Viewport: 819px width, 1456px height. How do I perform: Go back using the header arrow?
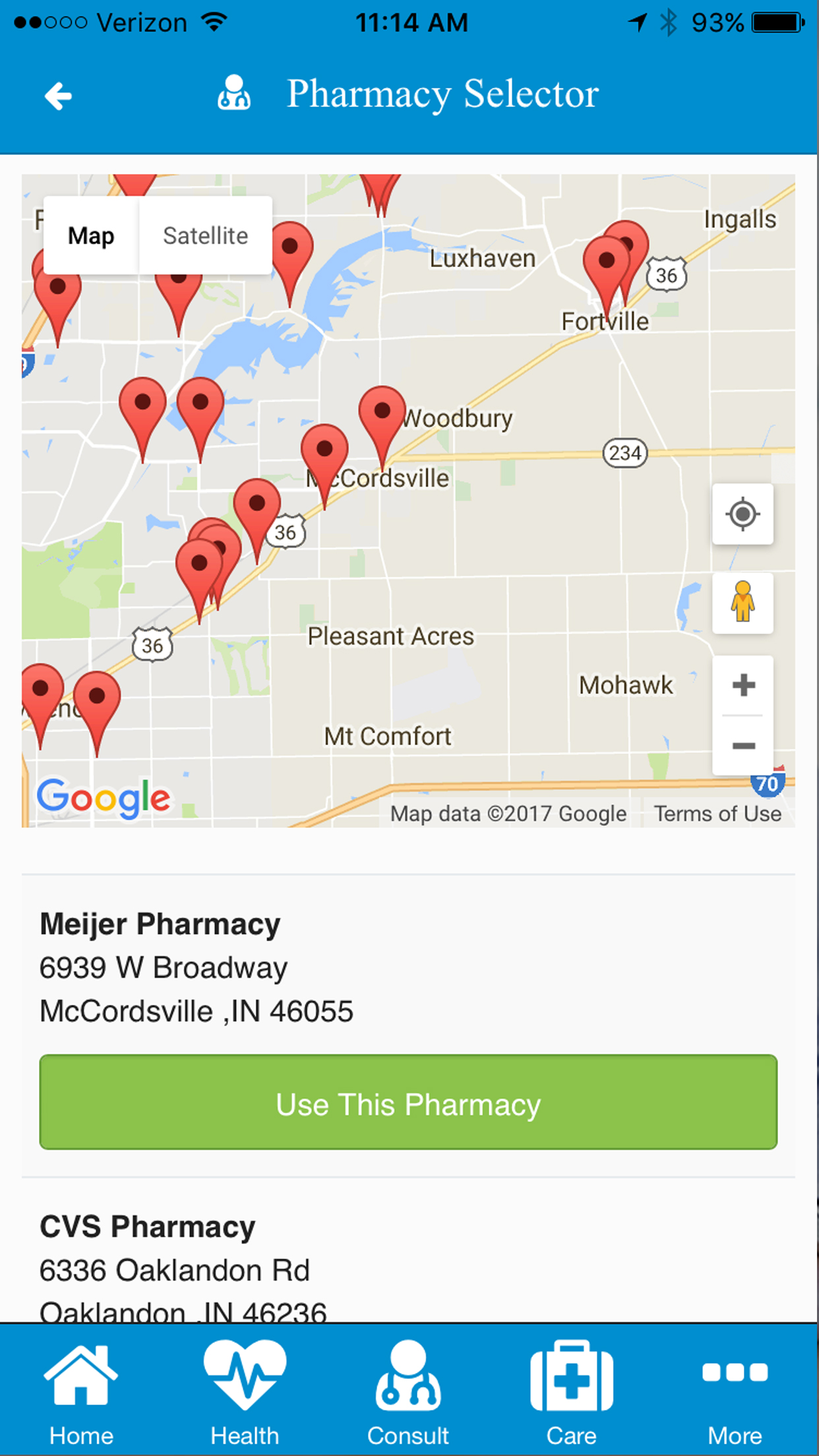(x=58, y=96)
